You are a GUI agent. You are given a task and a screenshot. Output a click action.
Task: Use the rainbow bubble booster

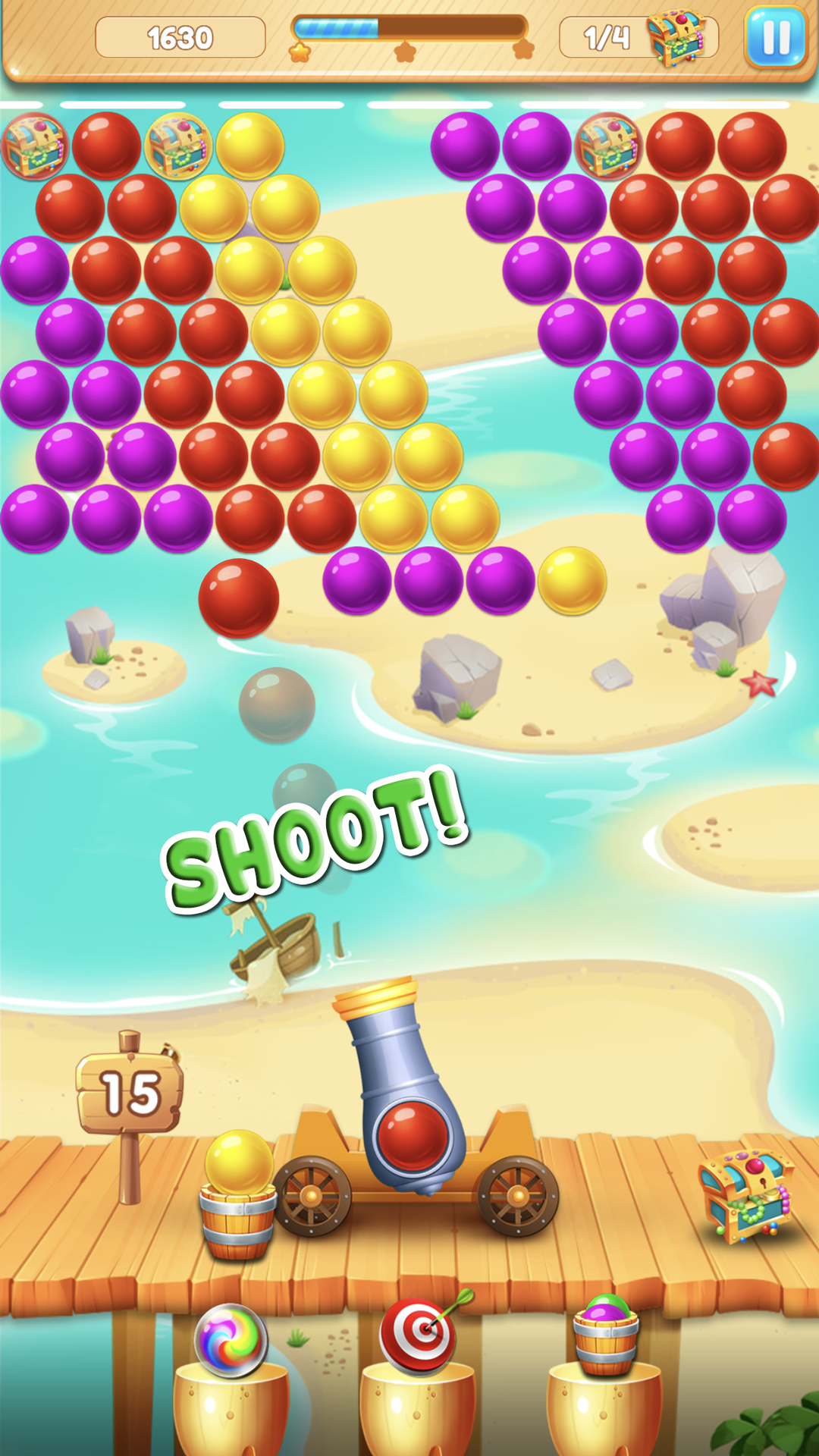[x=231, y=1341]
